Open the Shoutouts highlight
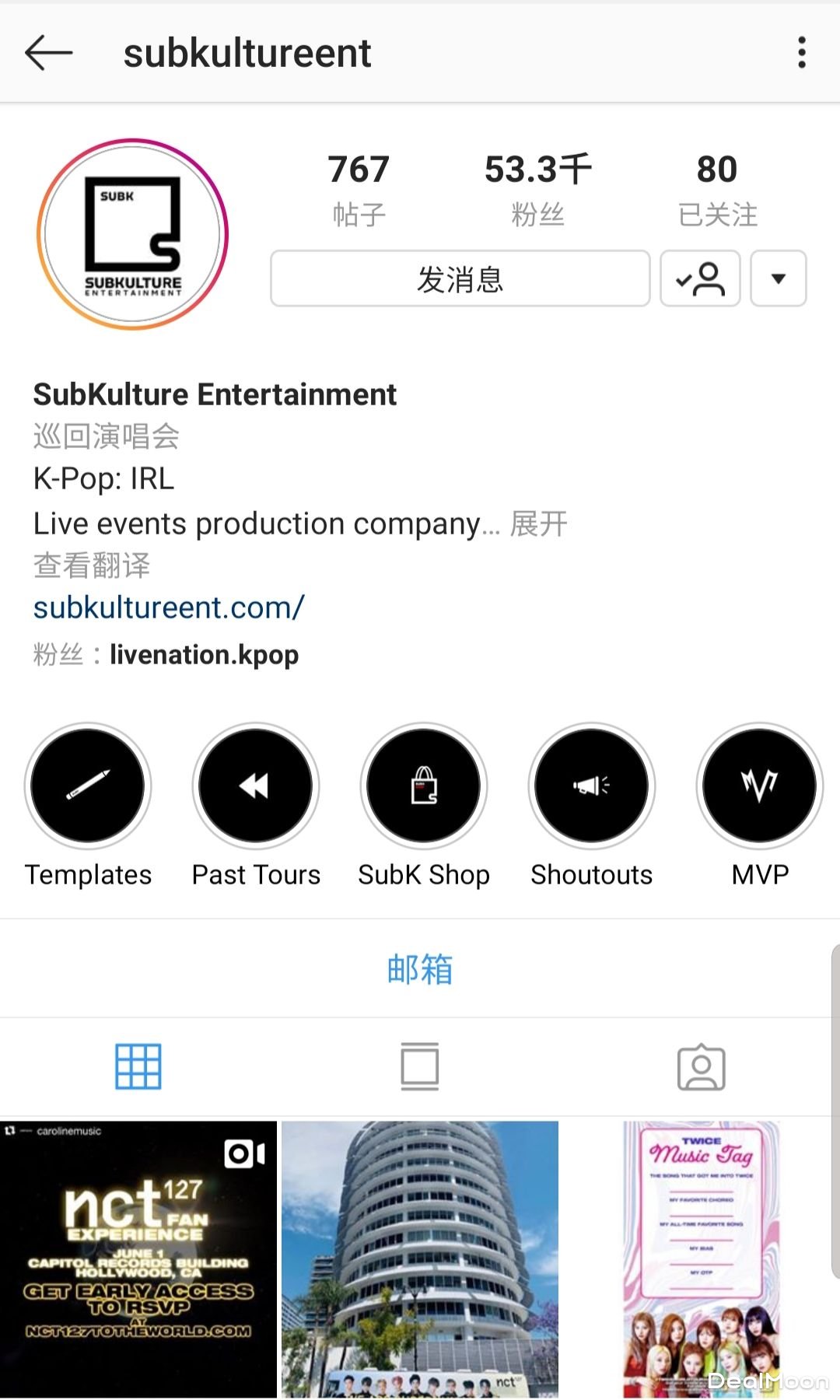The width and height of the screenshot is (840, 1400). (592, 786)
